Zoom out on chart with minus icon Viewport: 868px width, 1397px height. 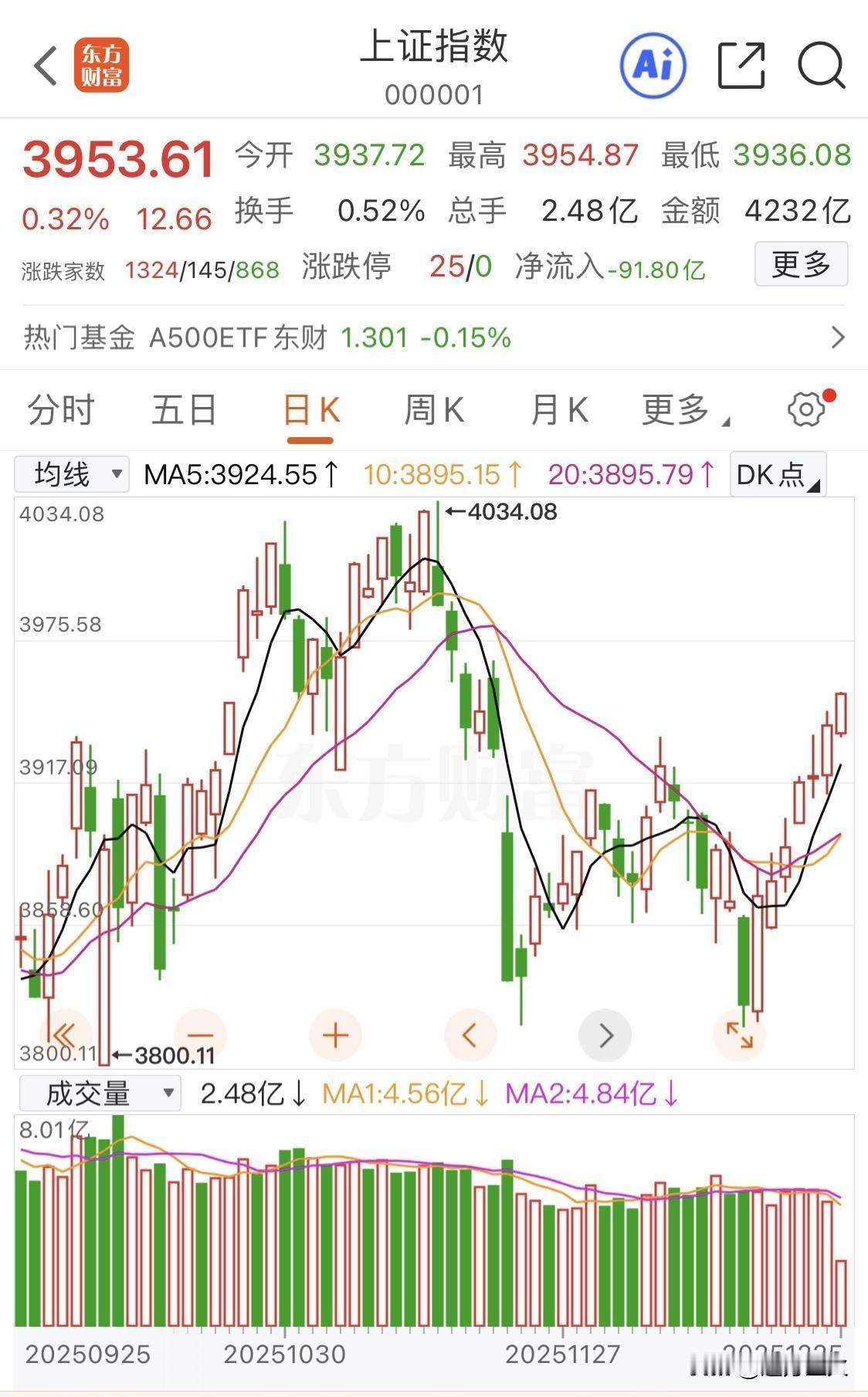coord(200,1035)
